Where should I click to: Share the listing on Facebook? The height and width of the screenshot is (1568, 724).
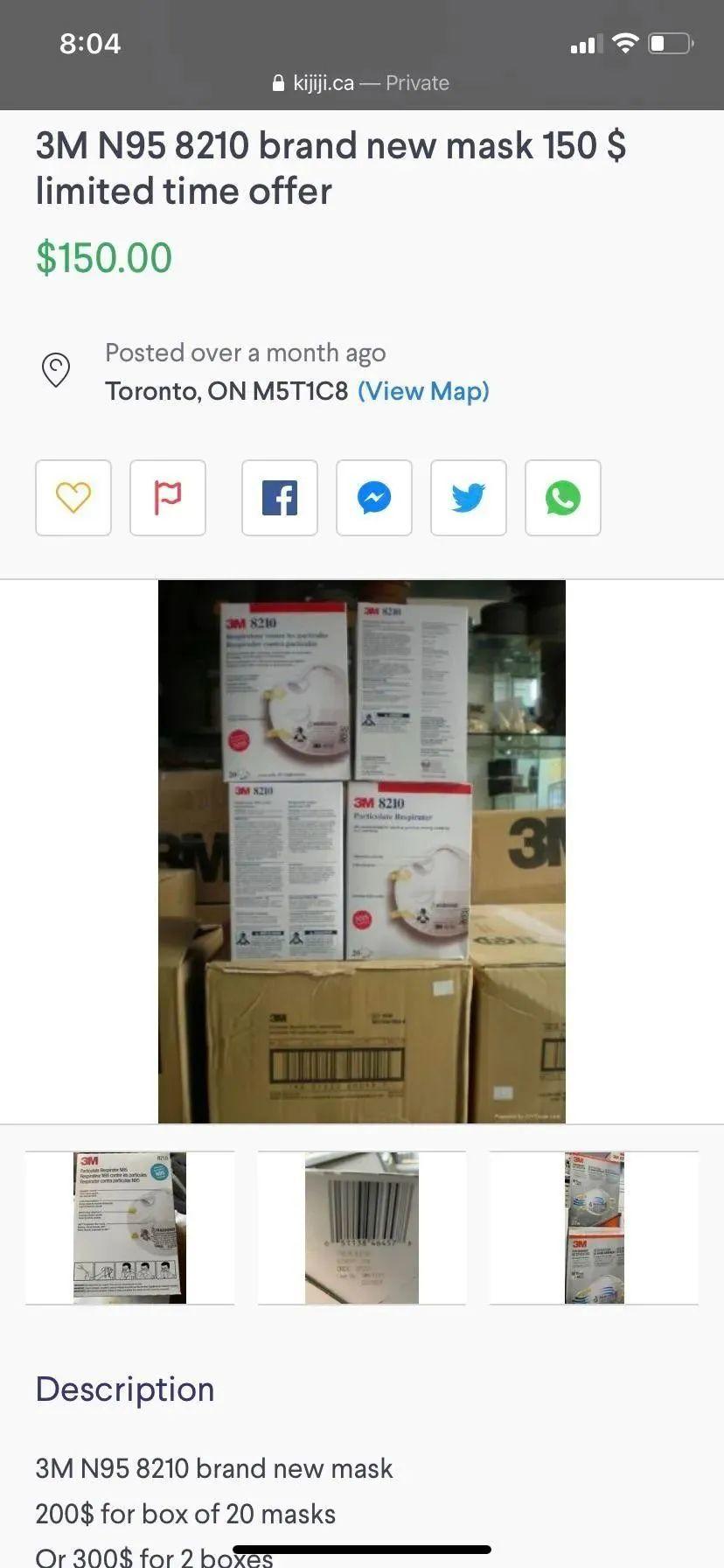pyautogui.click(x=280, y=497)
